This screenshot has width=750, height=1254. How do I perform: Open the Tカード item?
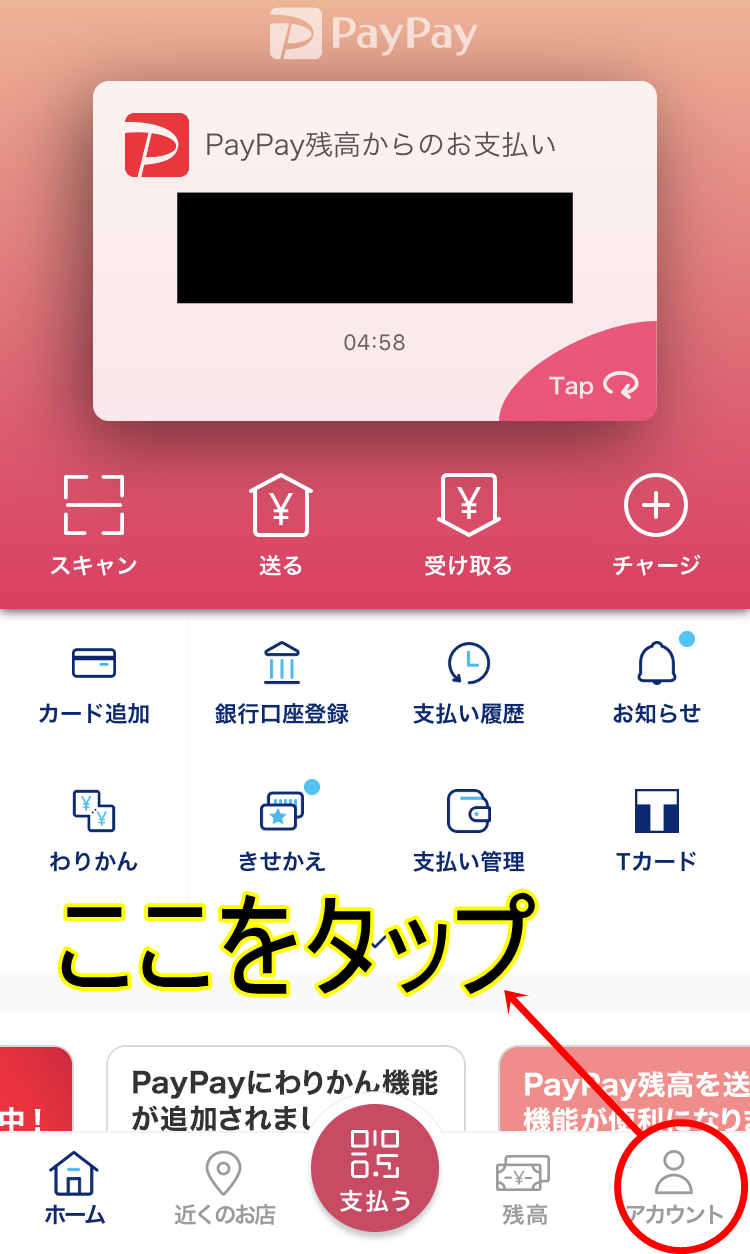[657, 830]
